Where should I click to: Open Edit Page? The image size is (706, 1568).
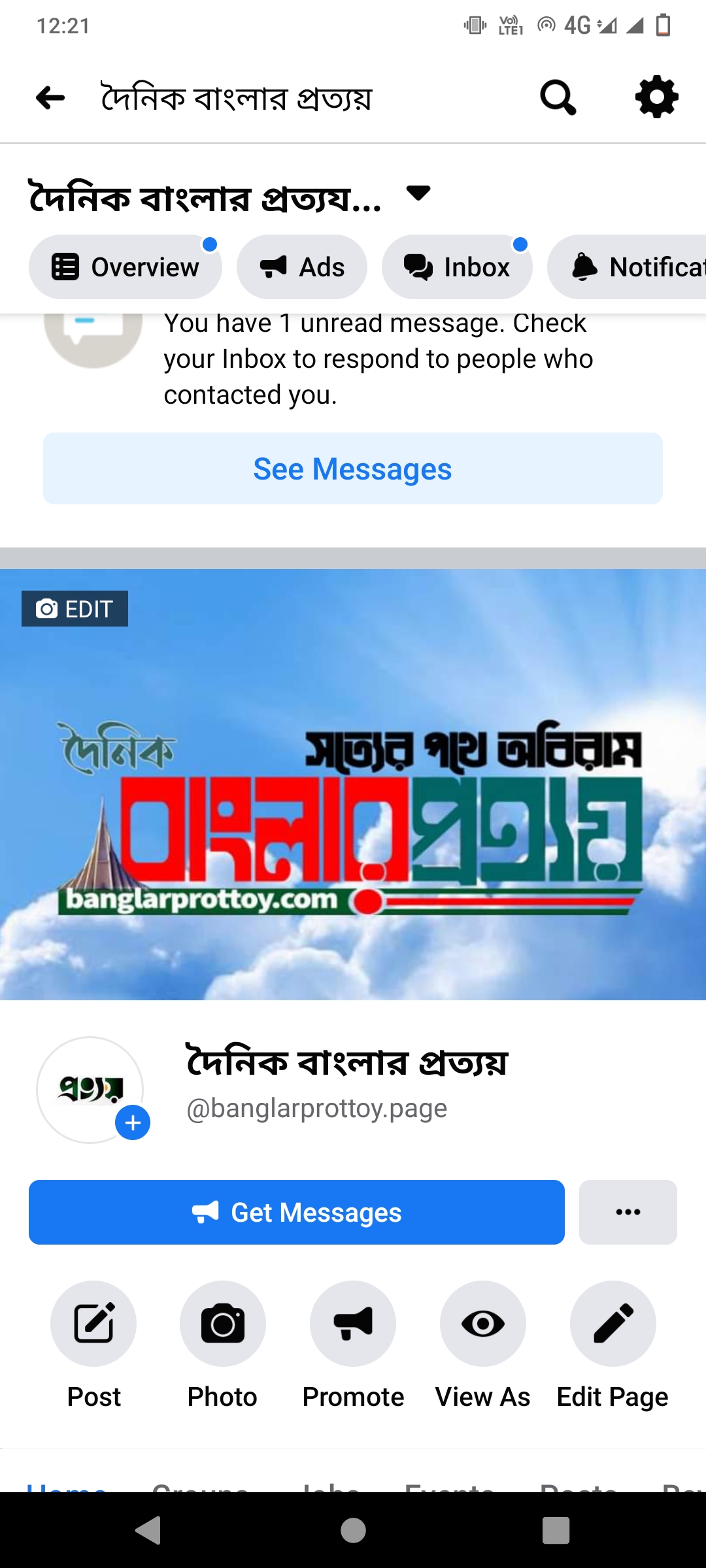coord(613,1324)
